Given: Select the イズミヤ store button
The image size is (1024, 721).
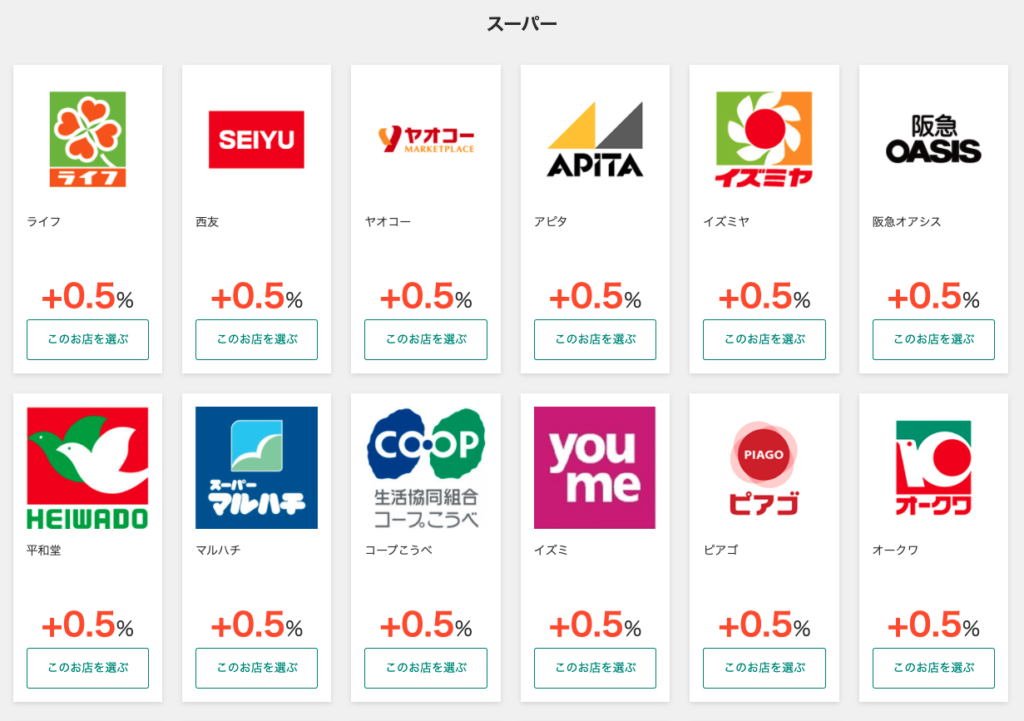Looking at the screenshot, I should (x=764, y=339).
